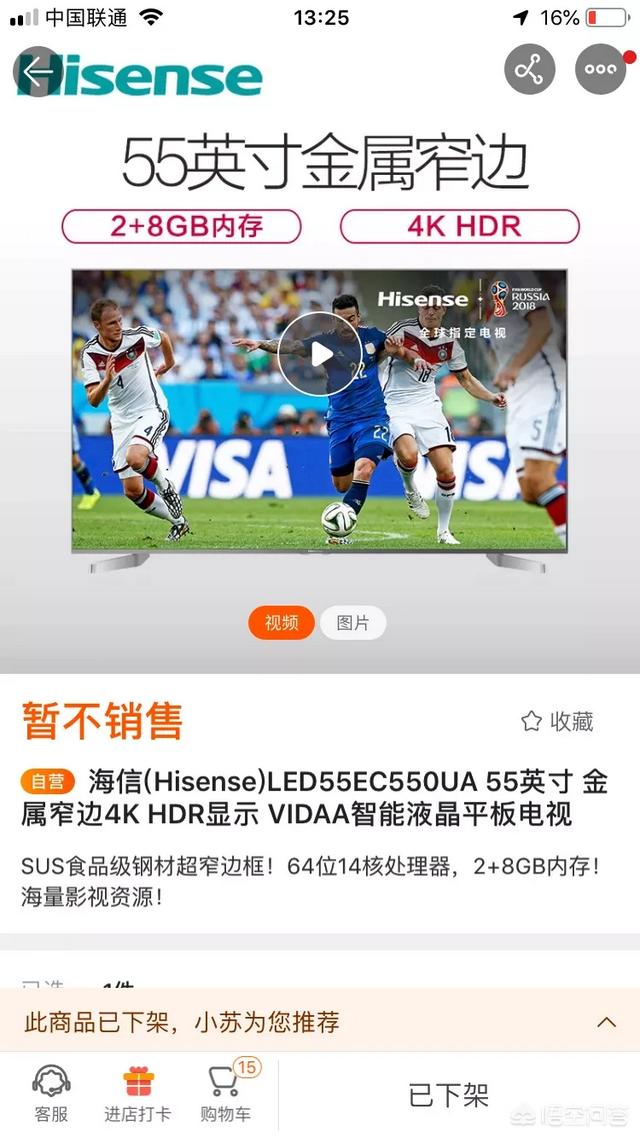640x1138 pixels.
Task: Open the more options menu
Action: [x=600, y=70]
